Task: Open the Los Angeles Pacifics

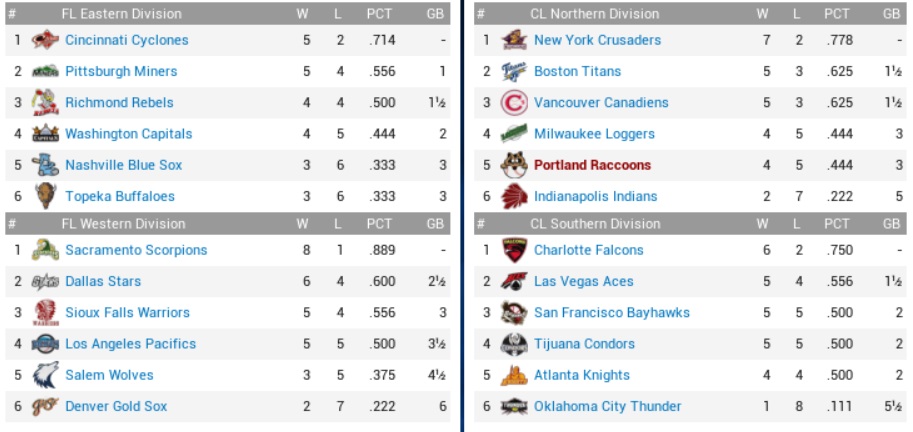Action: (x=130, y=344)
